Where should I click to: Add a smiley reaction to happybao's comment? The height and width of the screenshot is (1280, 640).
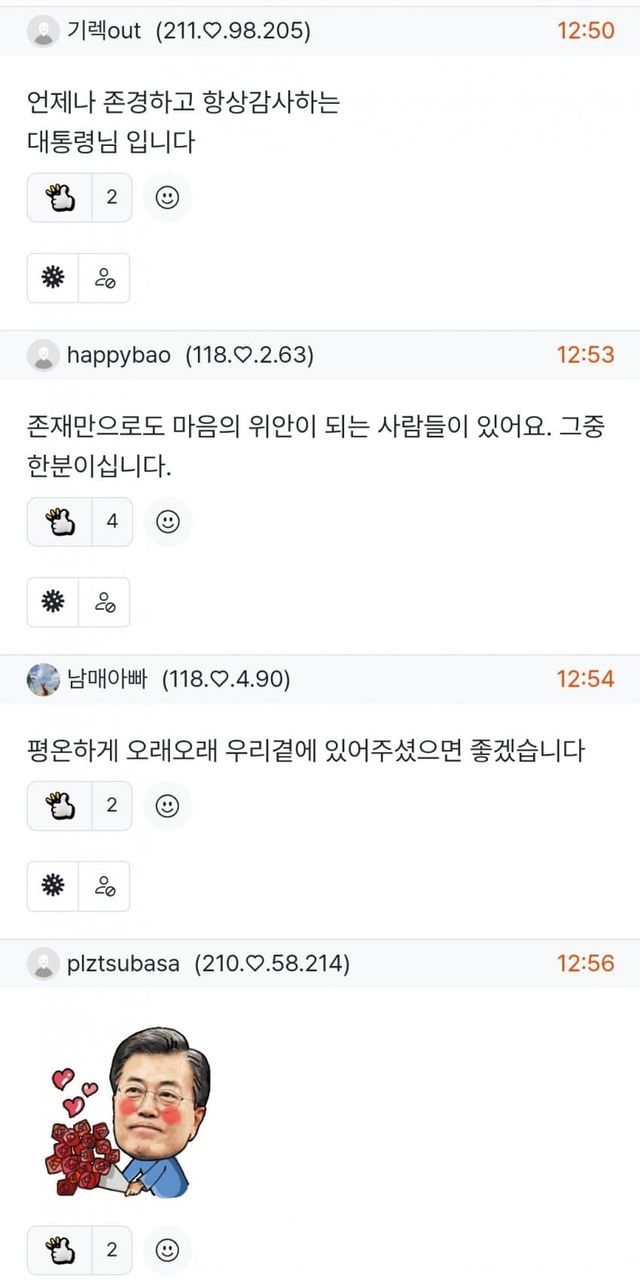168,522
